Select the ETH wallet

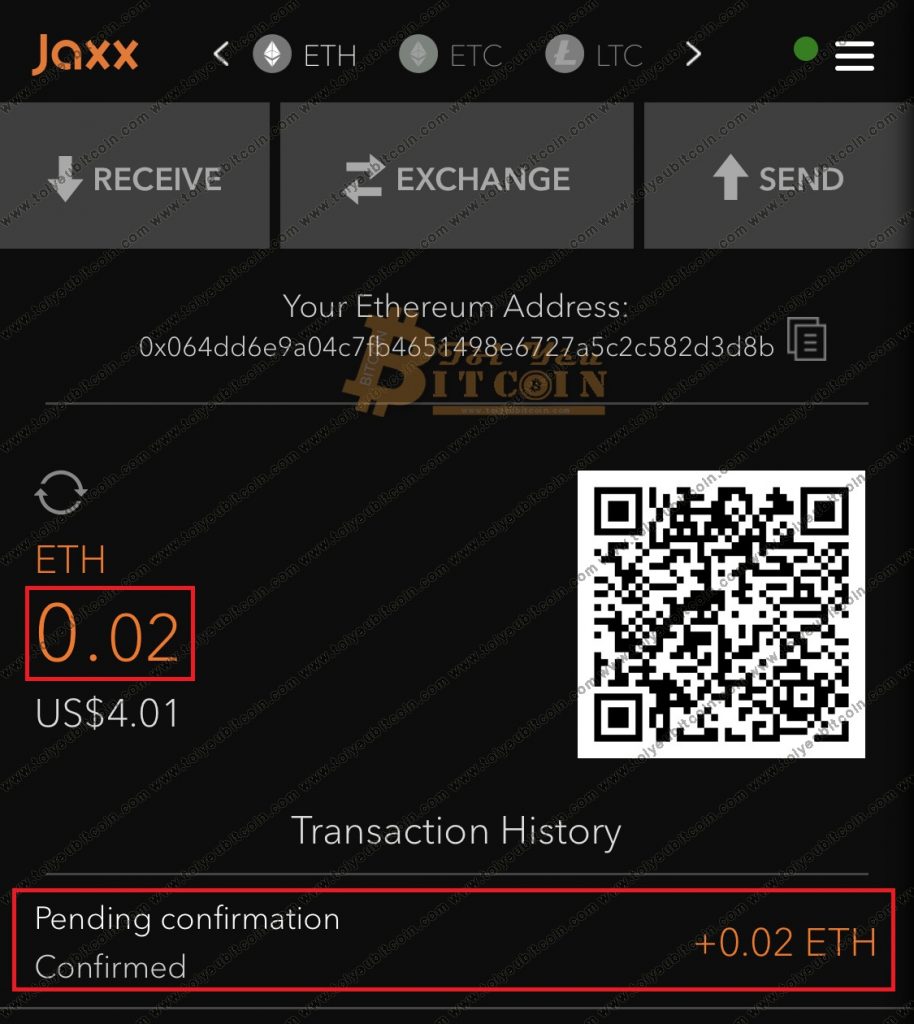pos(305,55)
